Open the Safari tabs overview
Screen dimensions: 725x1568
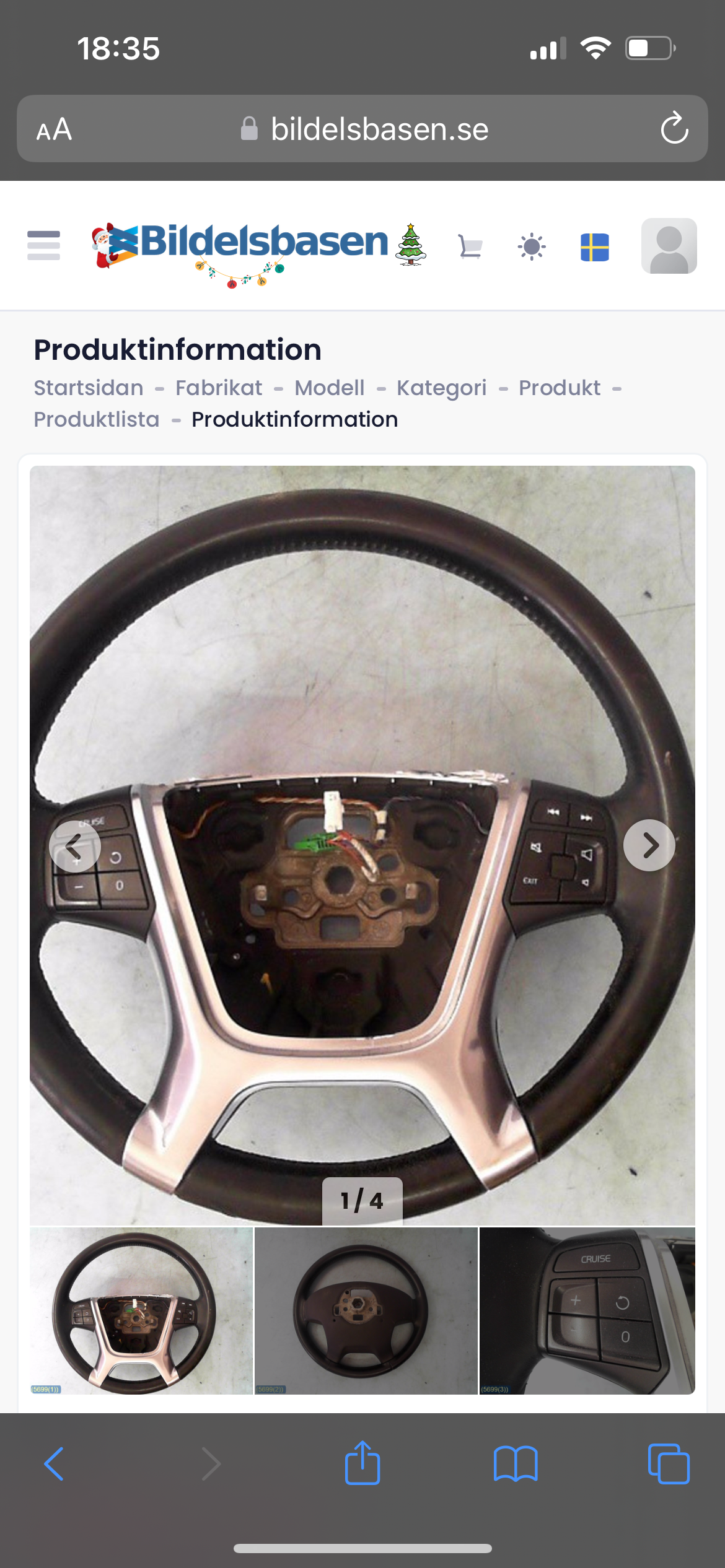[669, 1464]
